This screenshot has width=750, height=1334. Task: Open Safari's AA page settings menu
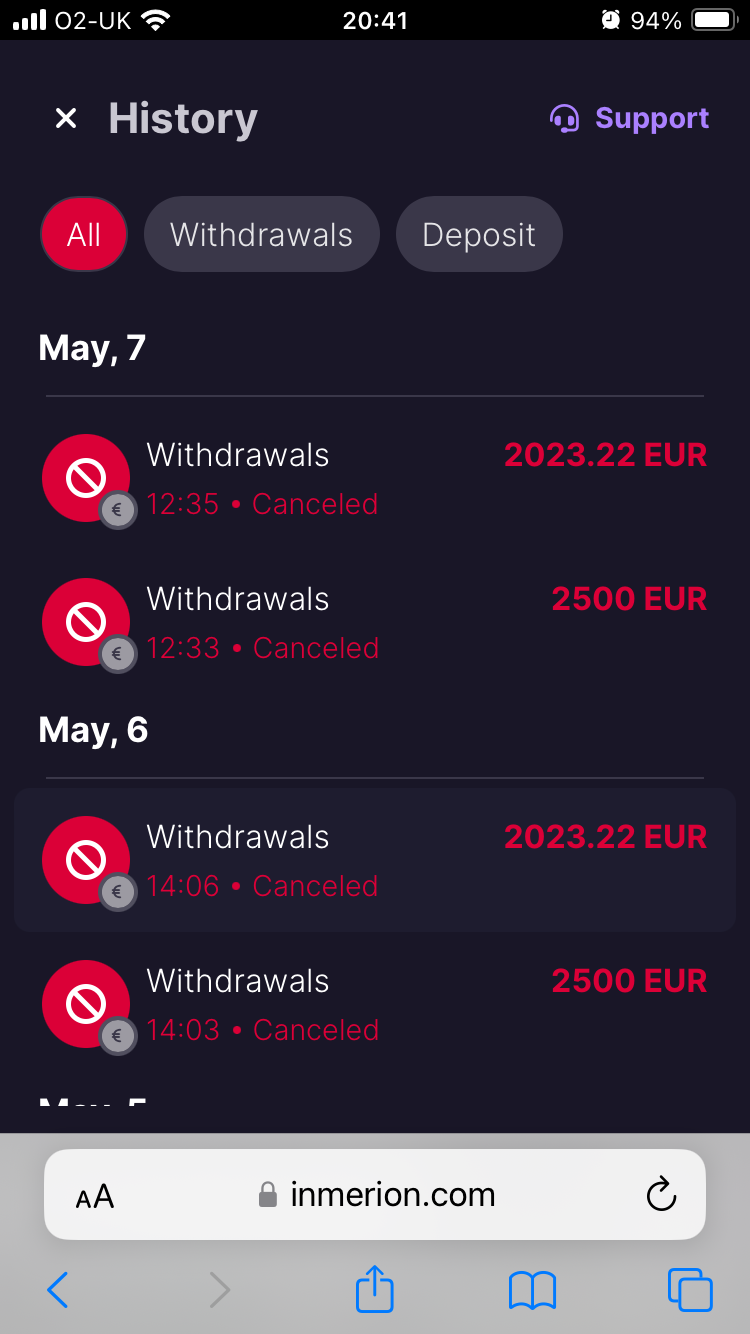click(x=95, y=1195)
